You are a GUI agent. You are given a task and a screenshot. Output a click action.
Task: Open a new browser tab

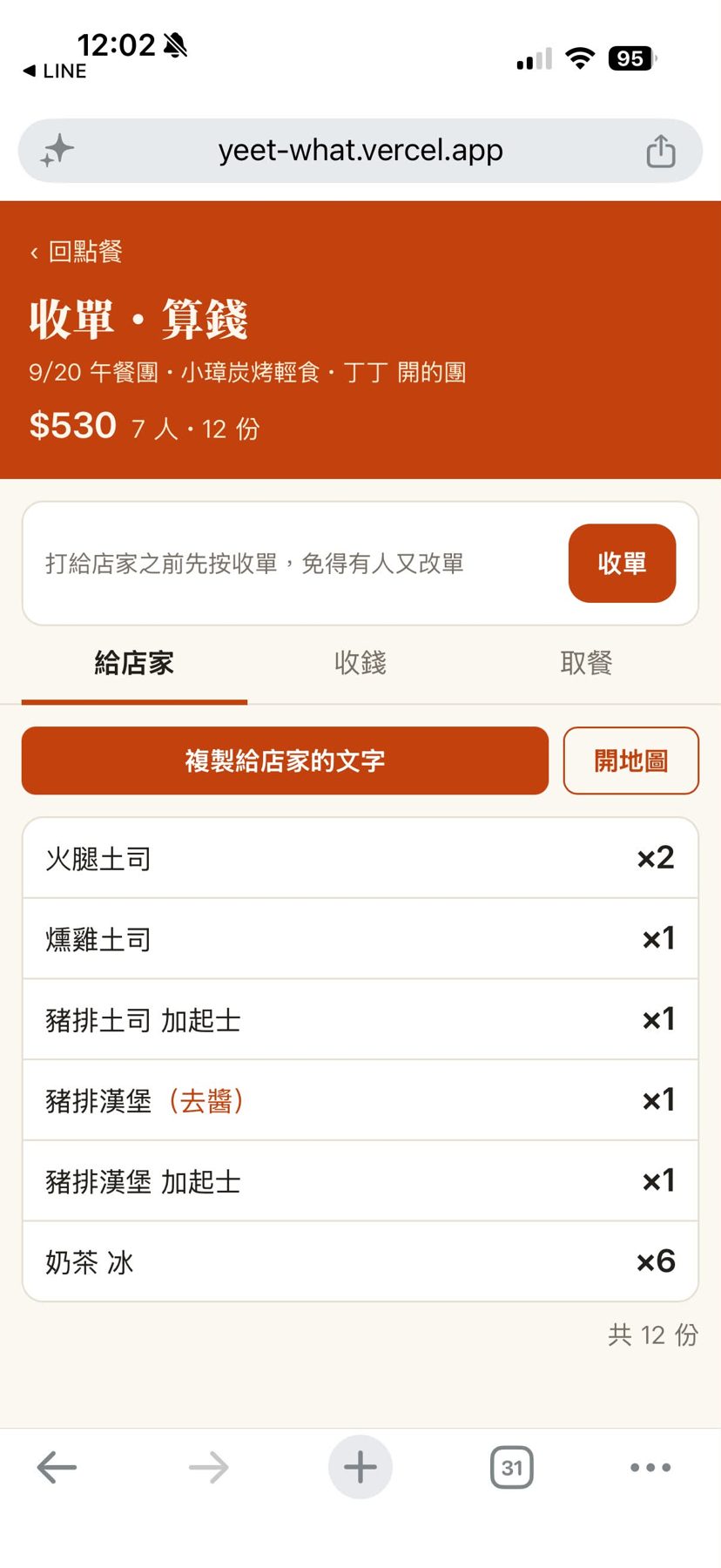tap(360, 1467)
